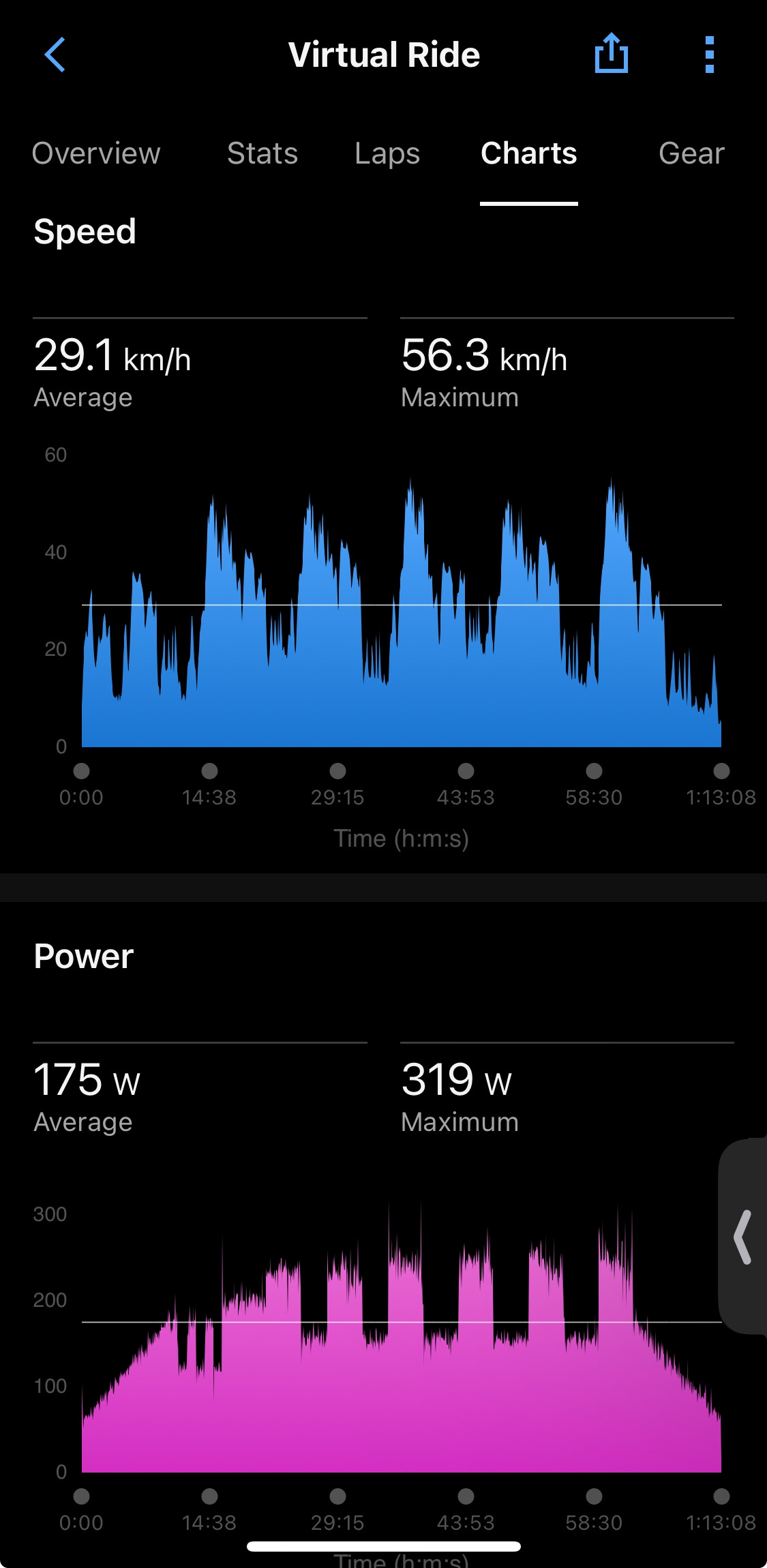Select the Charts tab
This screenshot has width=767, height=1568.
(x=528, y=153)
